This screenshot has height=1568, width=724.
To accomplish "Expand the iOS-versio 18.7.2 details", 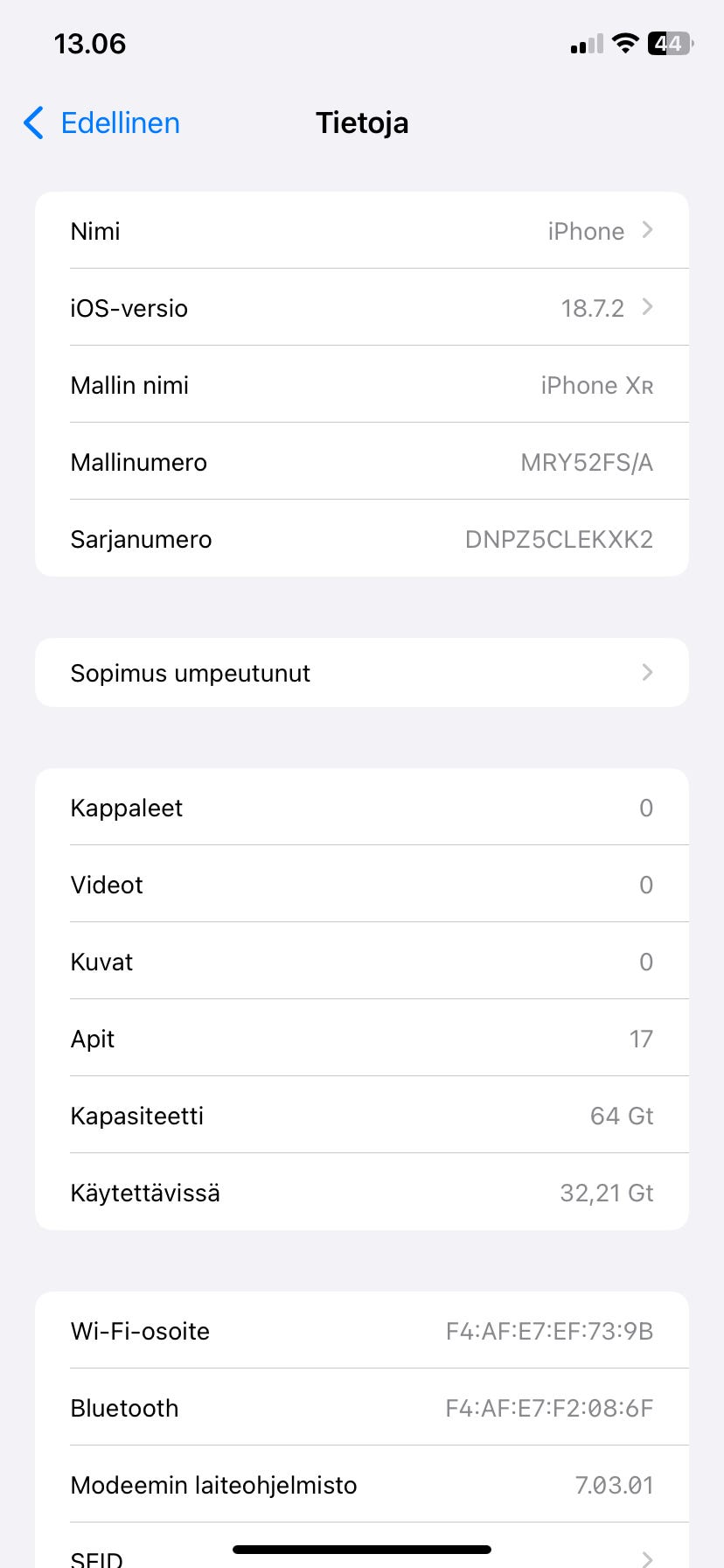I will [x=362, y=307].
